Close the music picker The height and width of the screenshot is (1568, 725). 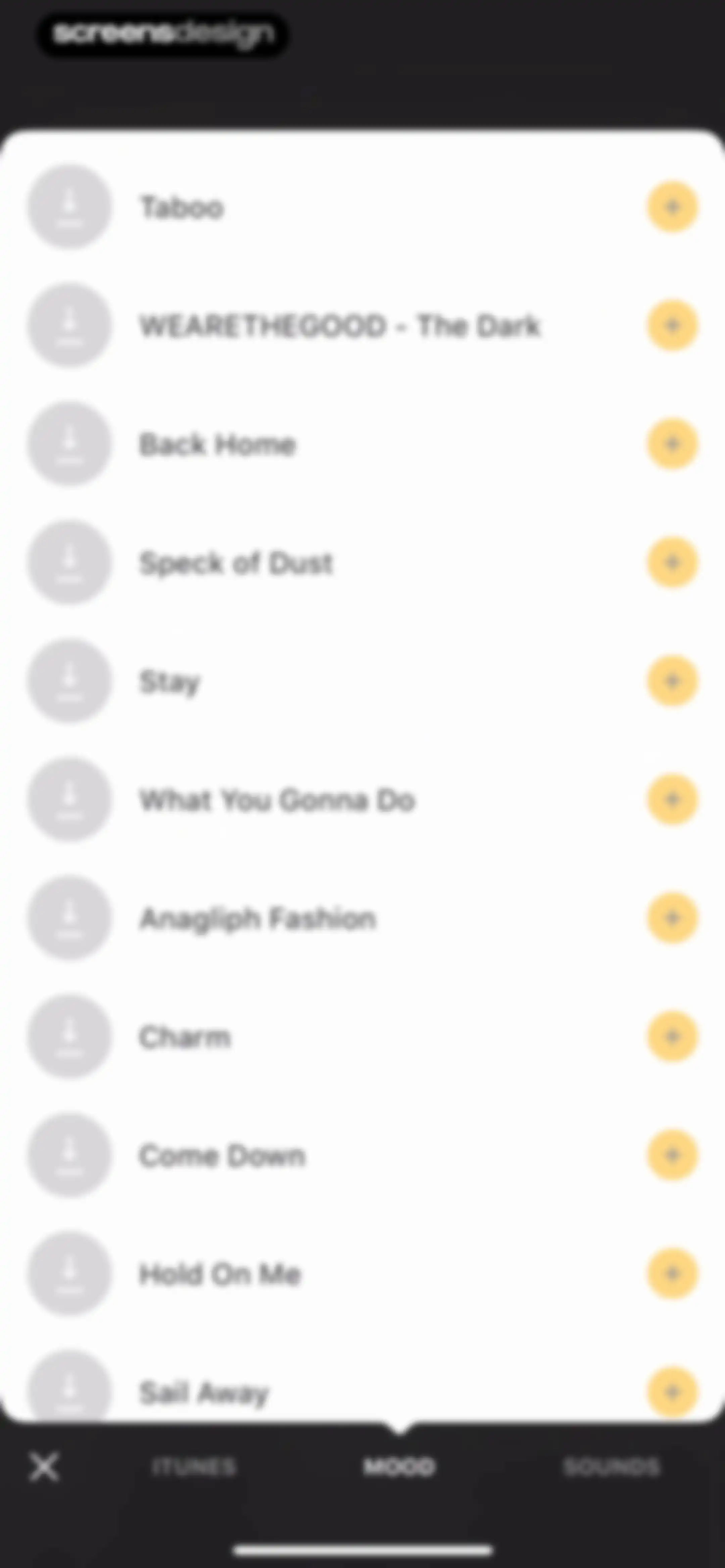click(x=44, y=1467)
